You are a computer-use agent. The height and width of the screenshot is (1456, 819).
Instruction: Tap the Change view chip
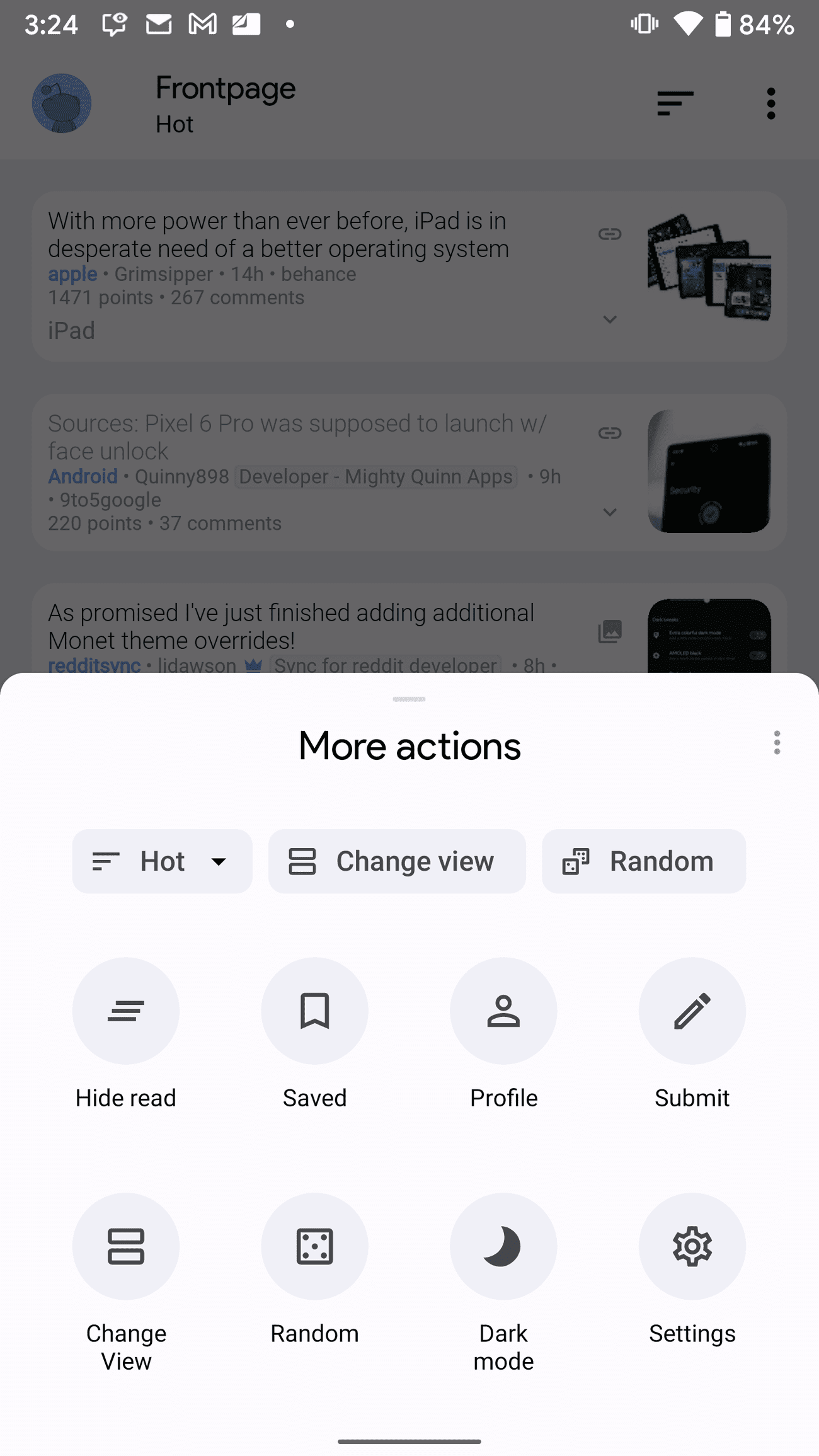tap(397, 861)
